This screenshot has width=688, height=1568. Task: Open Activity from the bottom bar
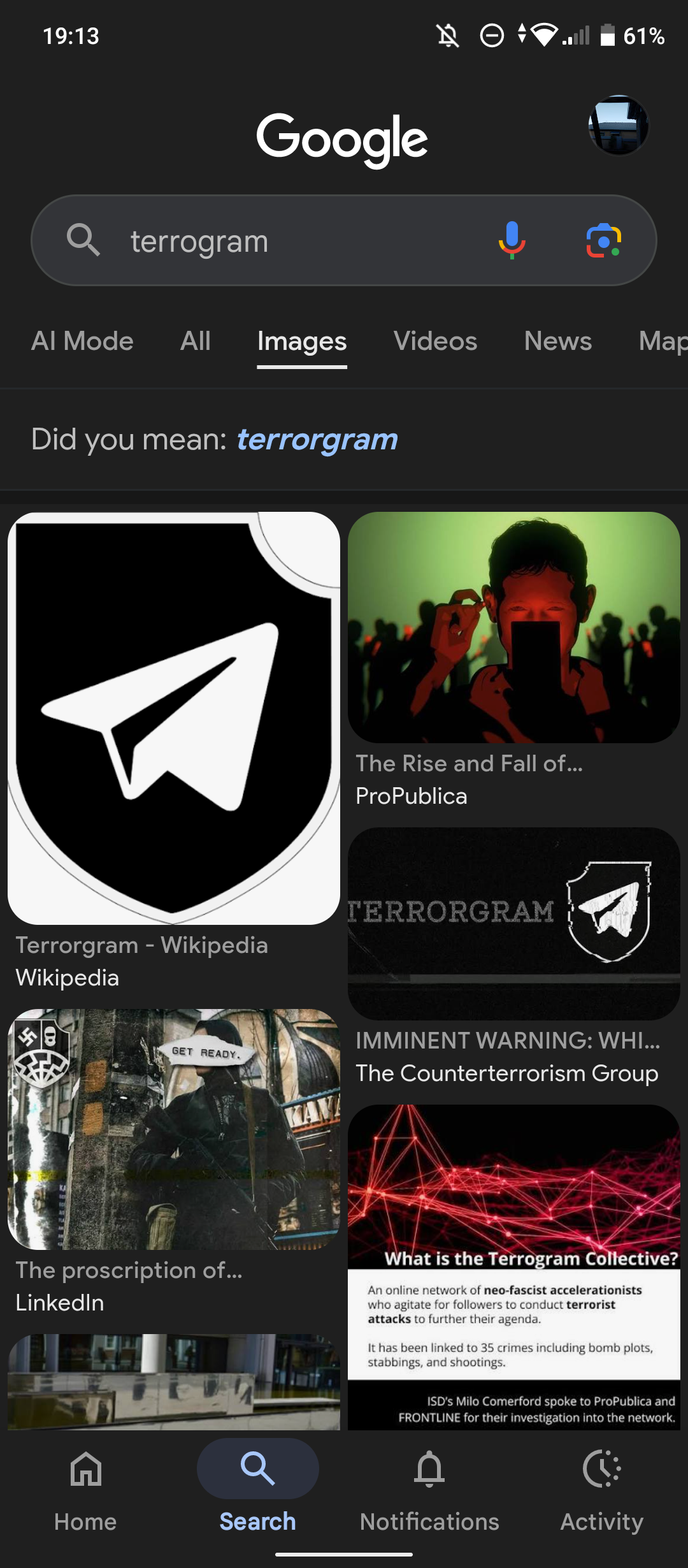point(602,1485)
